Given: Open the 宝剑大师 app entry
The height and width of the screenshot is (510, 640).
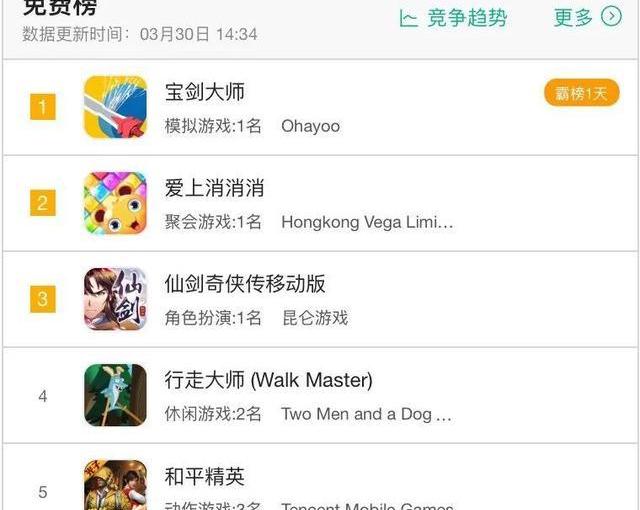Looking at the screenshot, I should click(205, 92).
